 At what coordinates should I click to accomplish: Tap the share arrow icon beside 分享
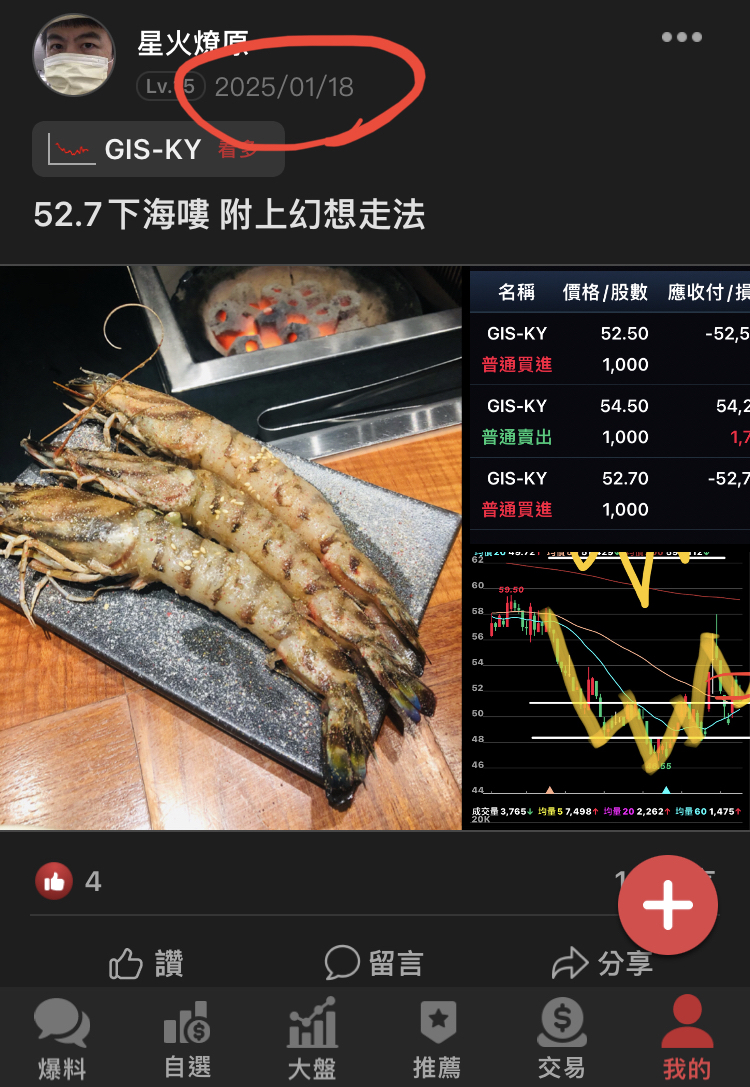pyautogui.click(x=570, y=962)
